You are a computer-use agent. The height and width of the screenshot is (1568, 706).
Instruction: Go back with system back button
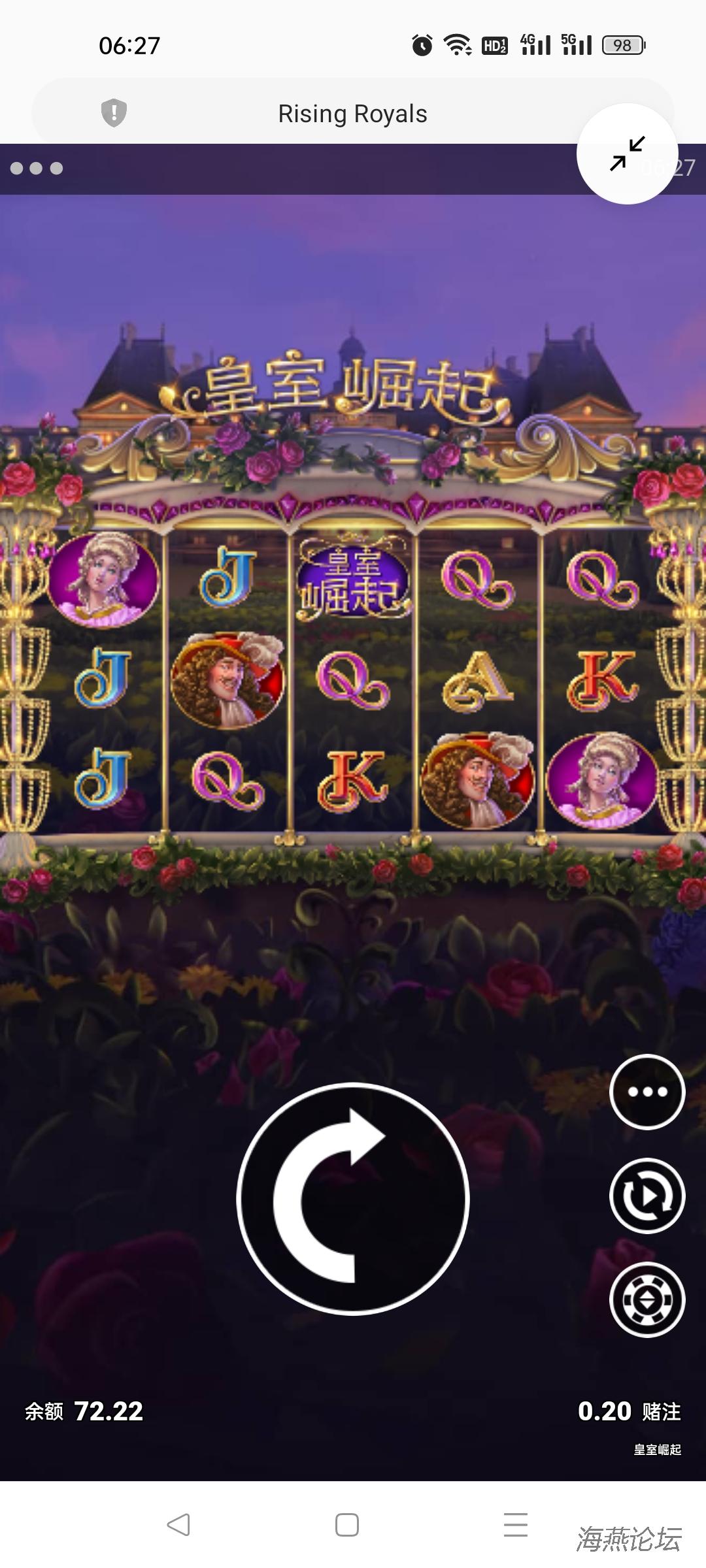pyautogui.click(x=178, y=1525)
